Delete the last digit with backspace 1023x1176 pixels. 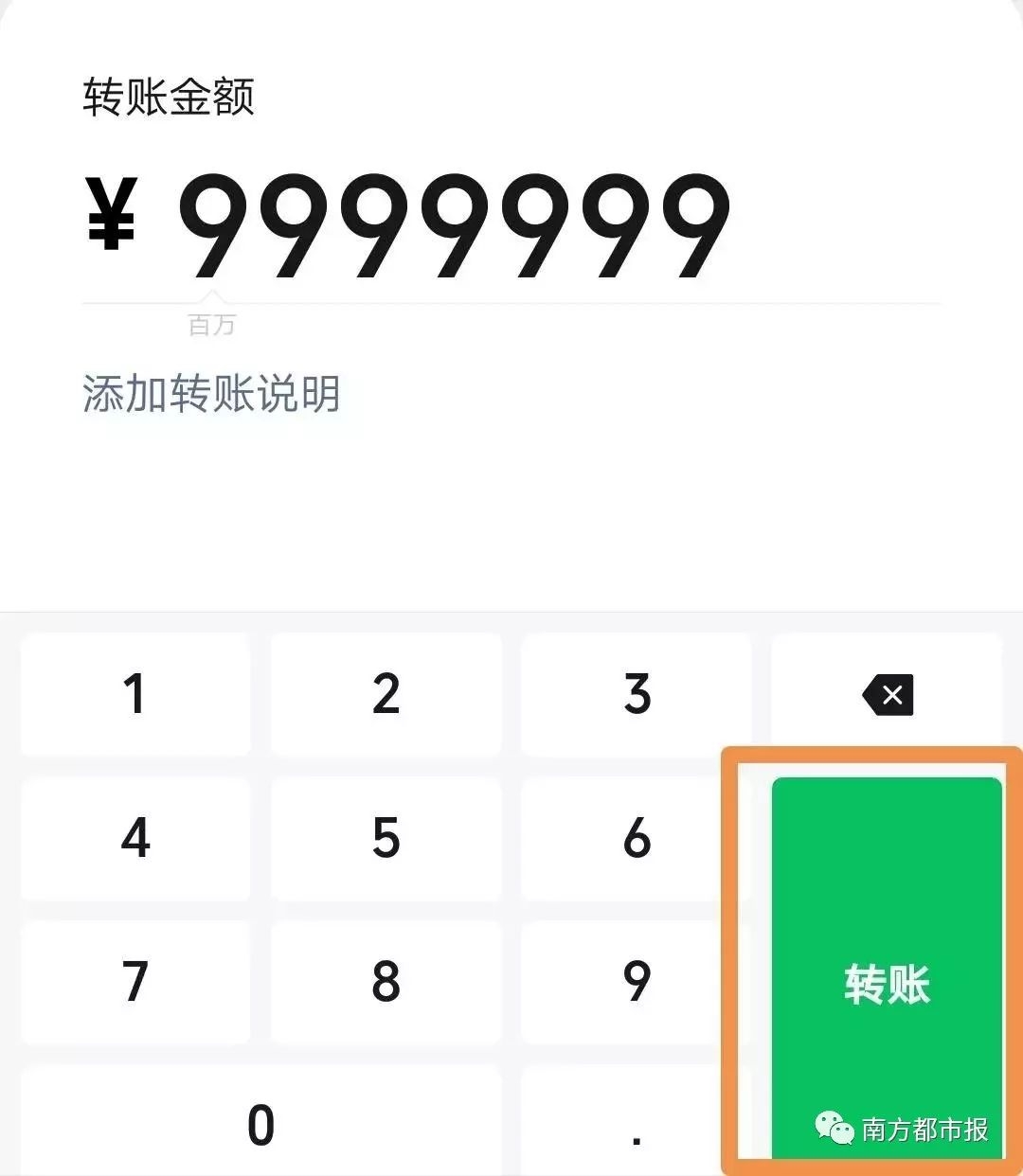(x=887, y=695)
